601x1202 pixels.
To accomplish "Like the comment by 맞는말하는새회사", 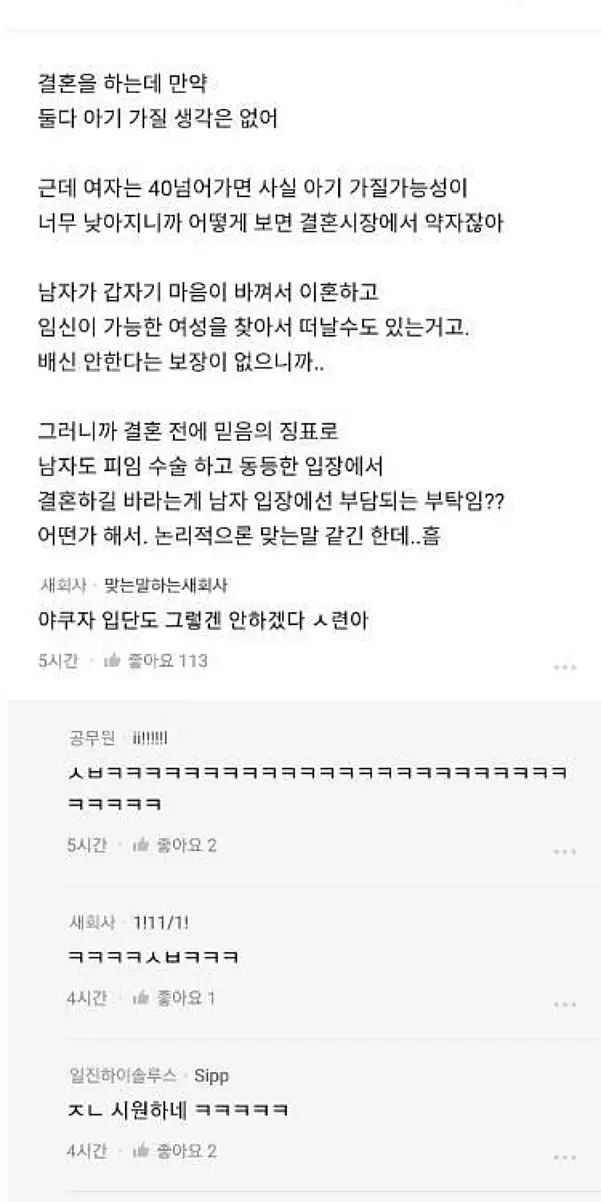I will 113,660.
